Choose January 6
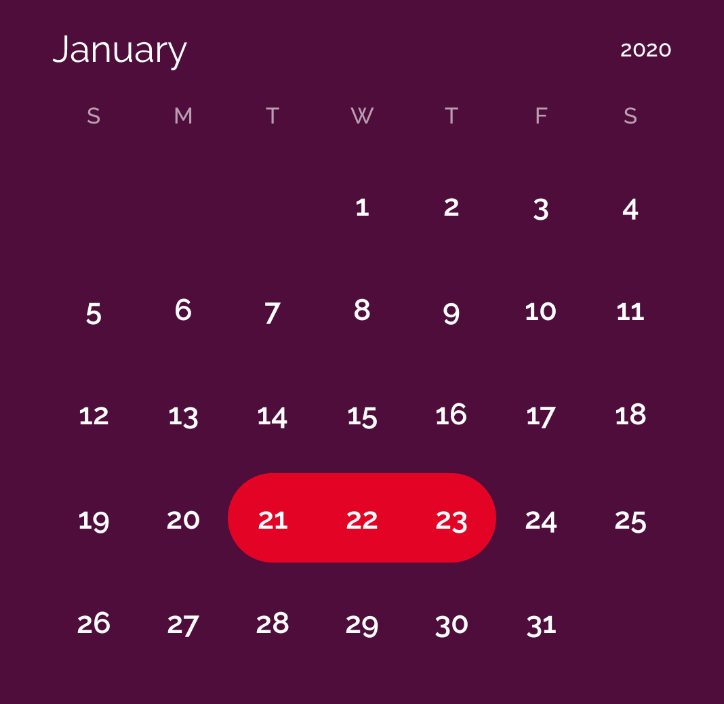Viewport: 724px width, 704px height. coord(183,311)
